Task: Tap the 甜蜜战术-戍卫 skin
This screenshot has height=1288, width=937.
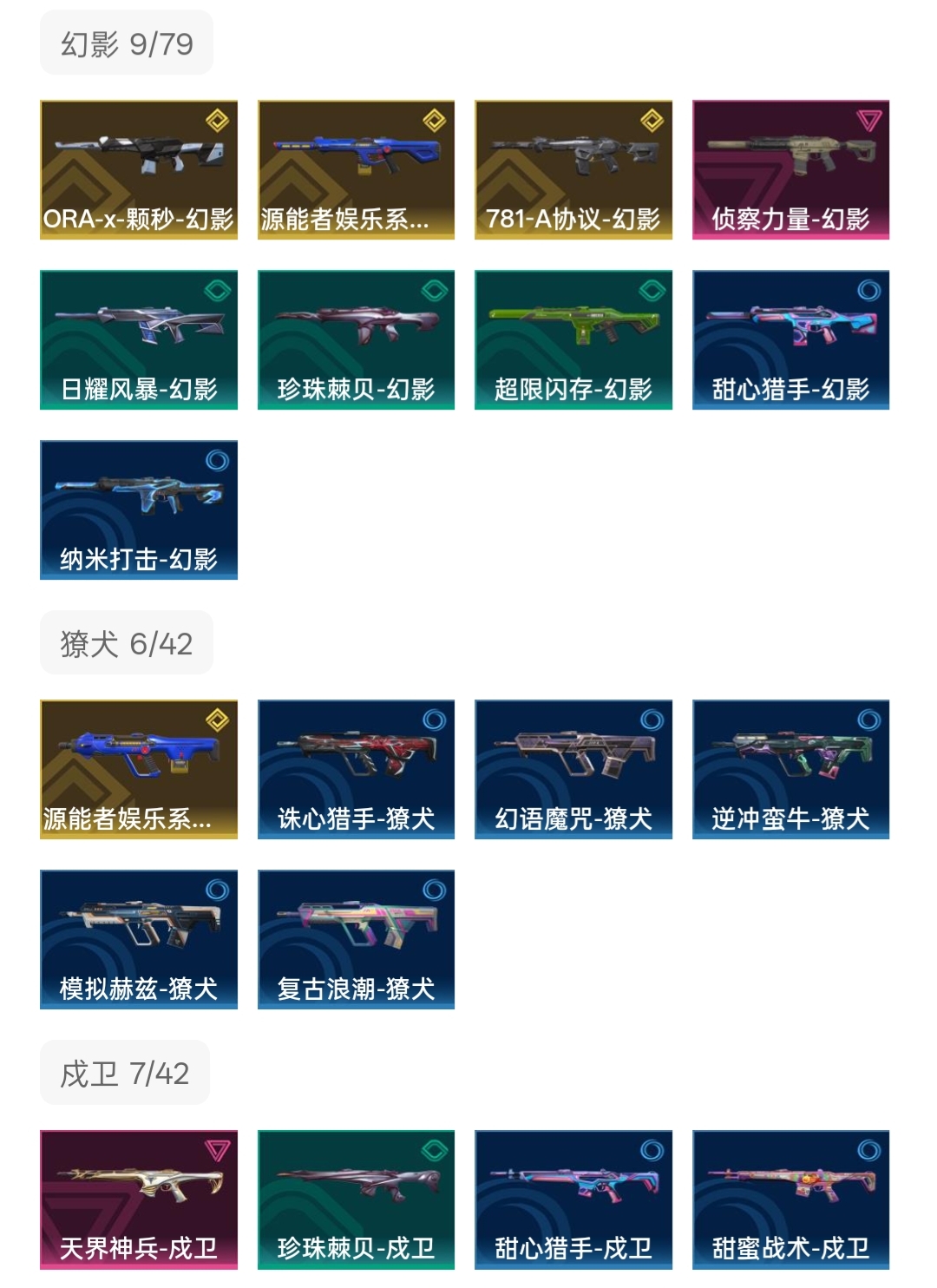Action: tap(790, 1199)
